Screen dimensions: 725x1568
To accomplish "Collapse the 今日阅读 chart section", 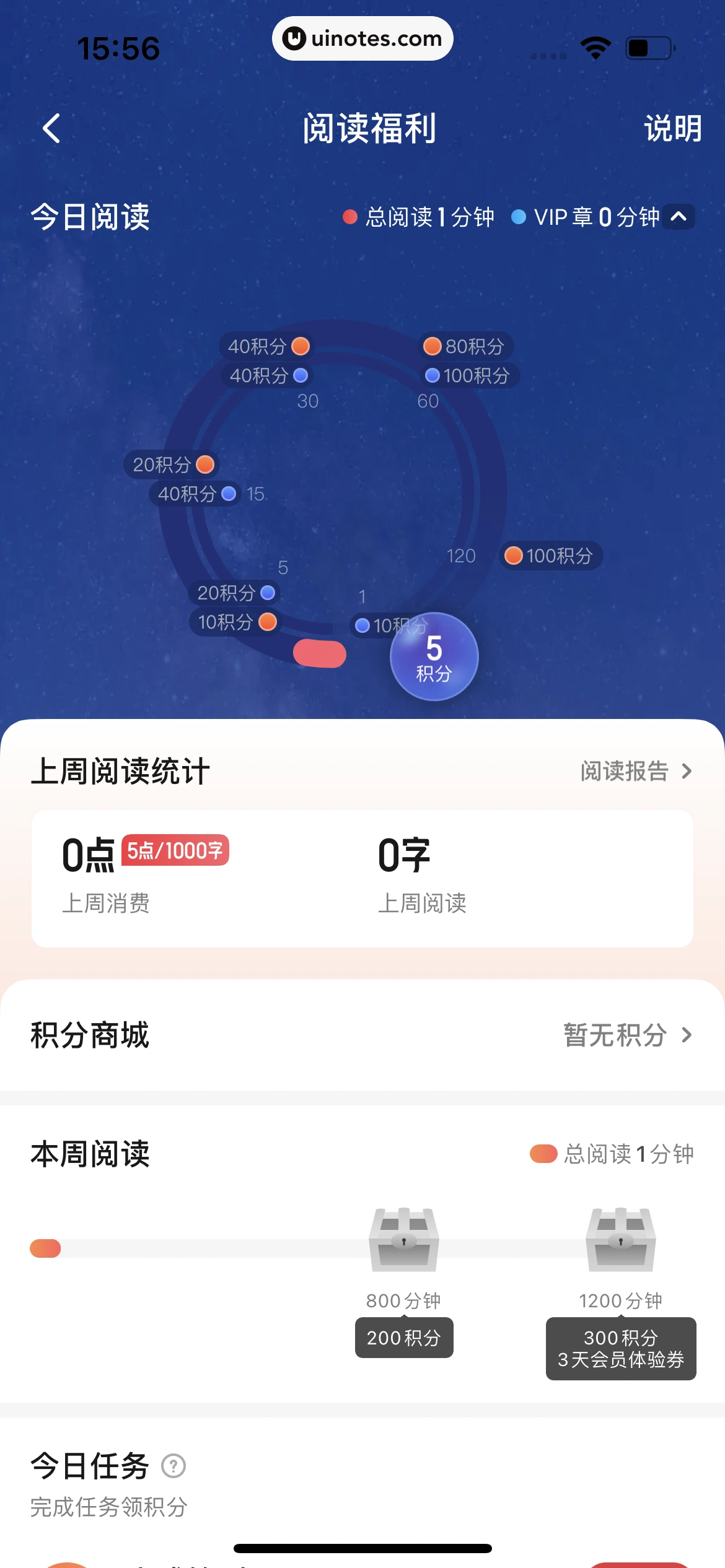I will pyautogui.click(x=679, y=217).
